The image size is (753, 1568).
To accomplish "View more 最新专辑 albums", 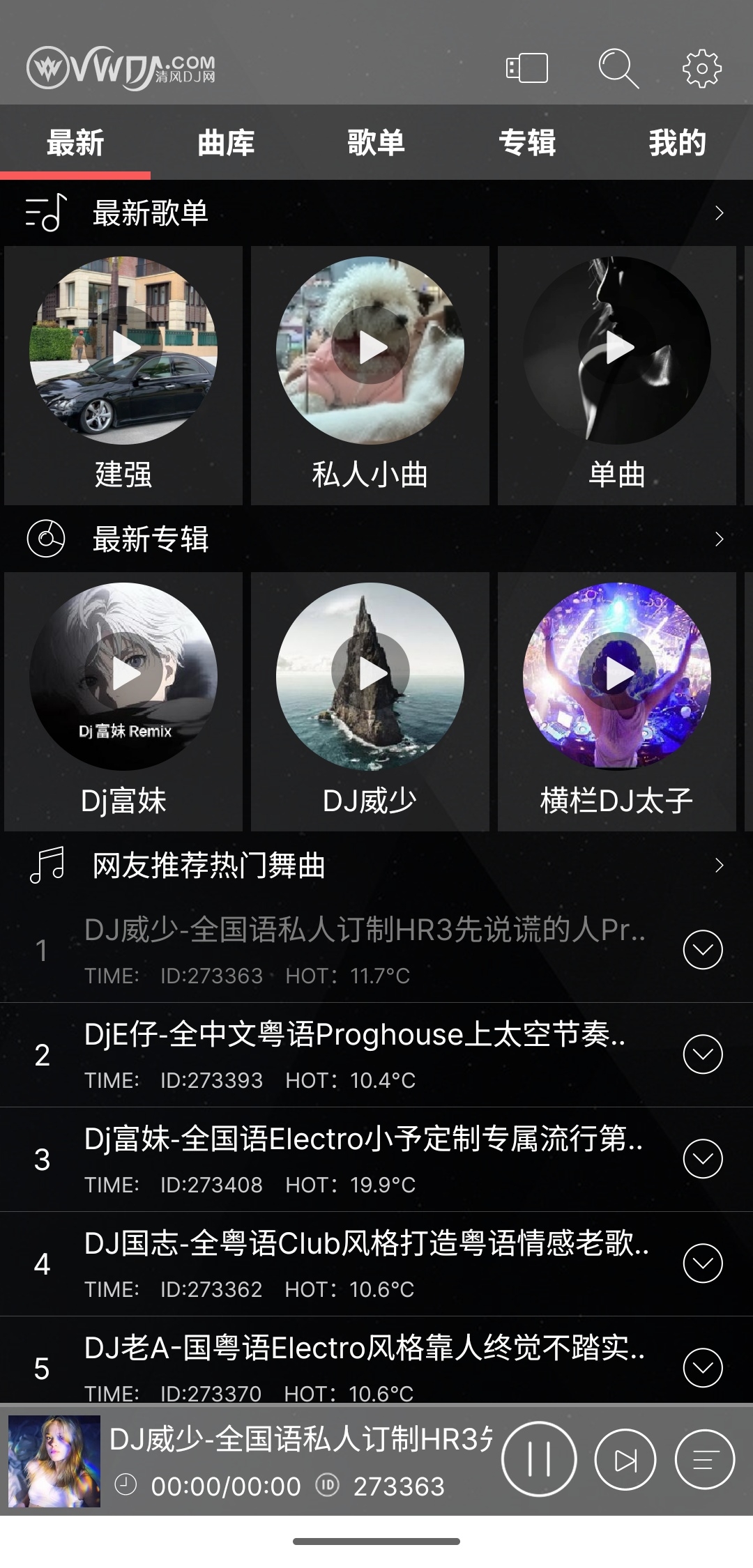I will (x=719, y=539).
